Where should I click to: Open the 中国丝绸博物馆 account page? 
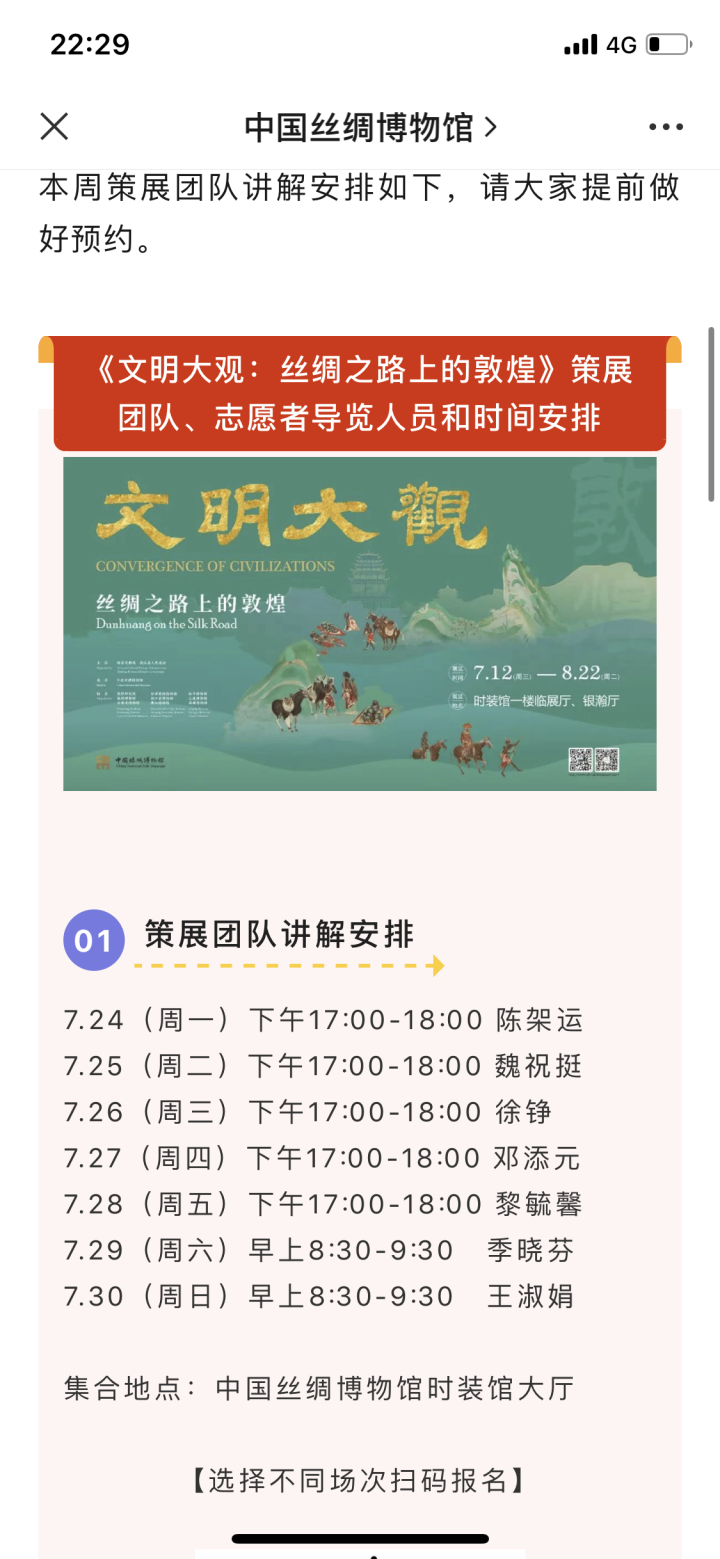[370, 127]
